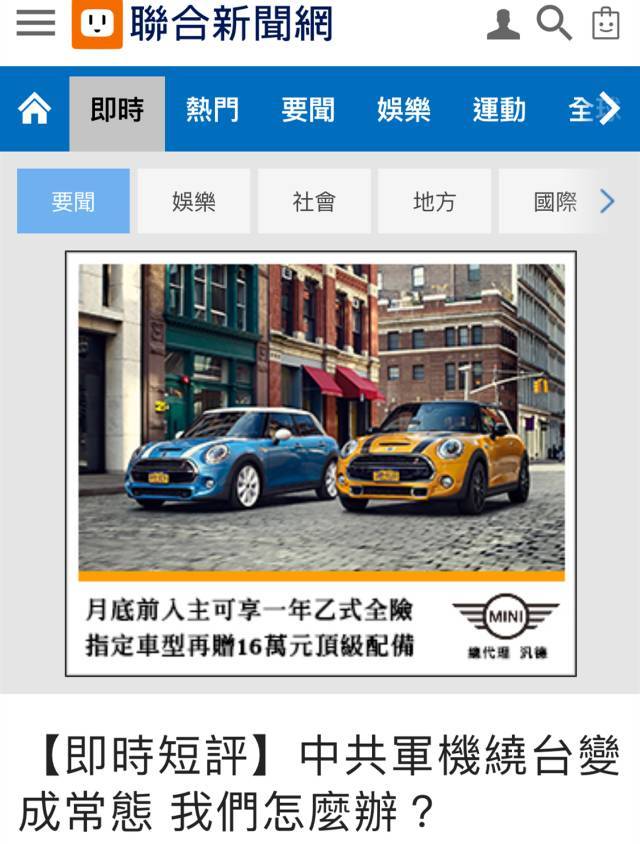
Task: Select the 國際 subcategory chip
Action: [x=554, y=201]
